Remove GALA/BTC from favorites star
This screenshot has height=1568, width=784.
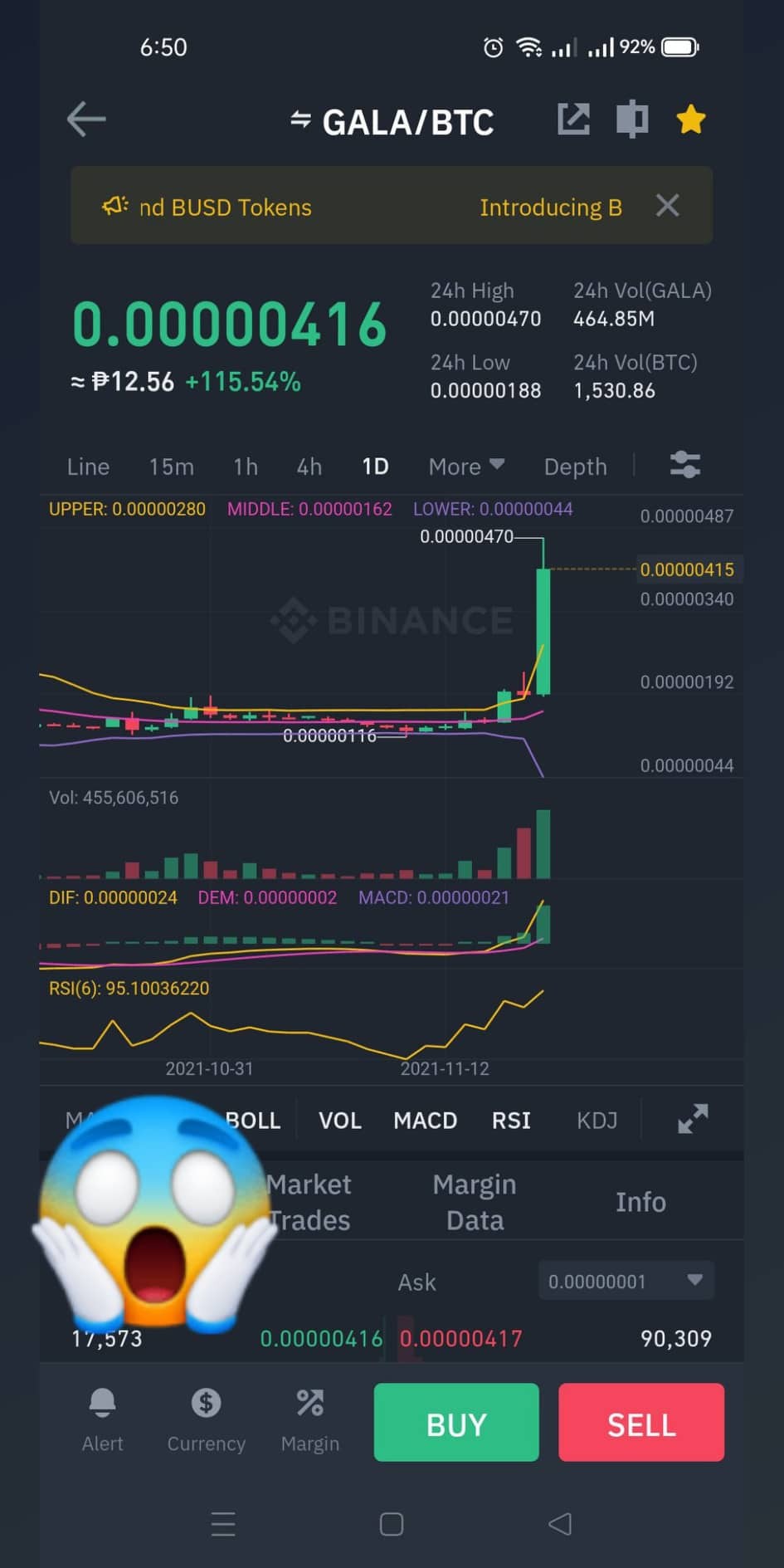click(690, 120)
